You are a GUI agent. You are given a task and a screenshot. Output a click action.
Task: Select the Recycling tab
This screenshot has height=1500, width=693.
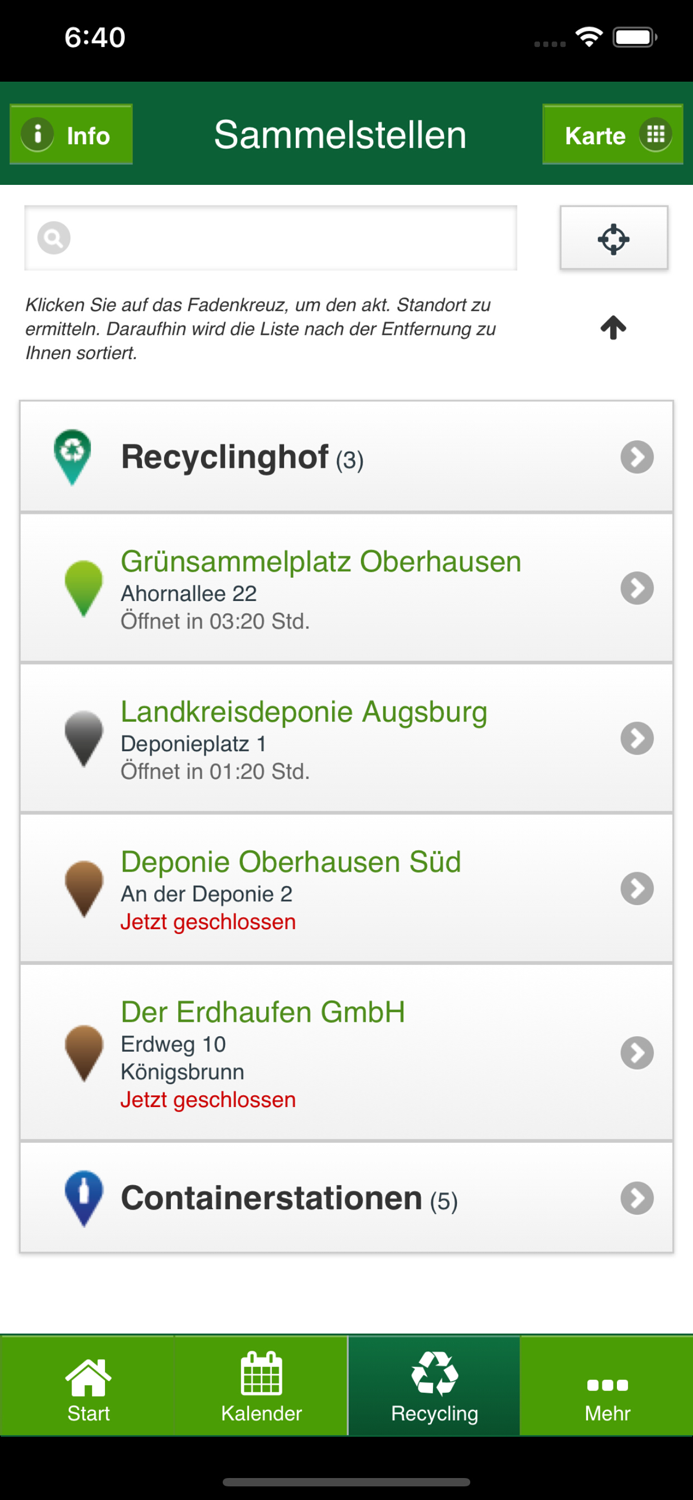click(434, 1386)
